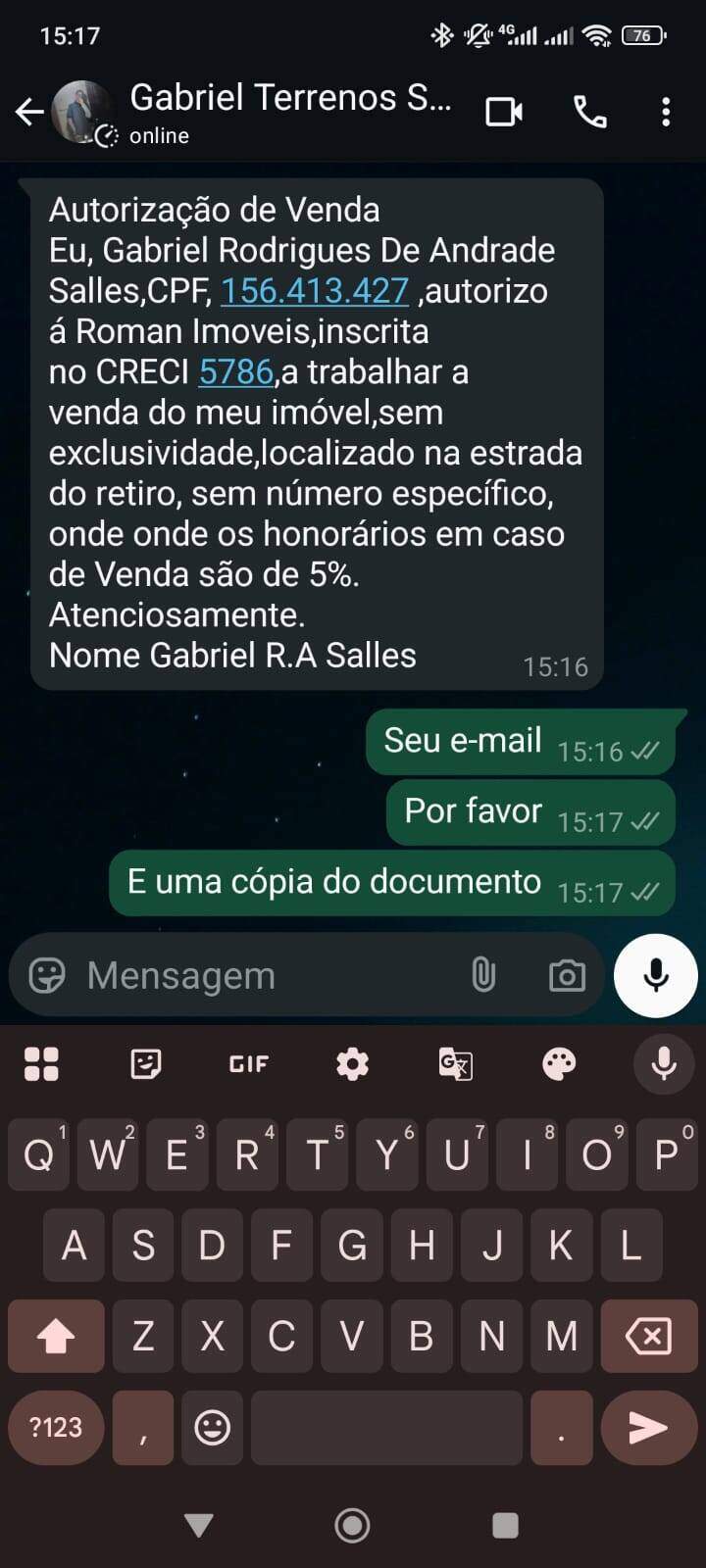Open the GIF picker on the keyboard toolbar
The height and width of the screenshot is (1568, 706).
click(248, 1064)
